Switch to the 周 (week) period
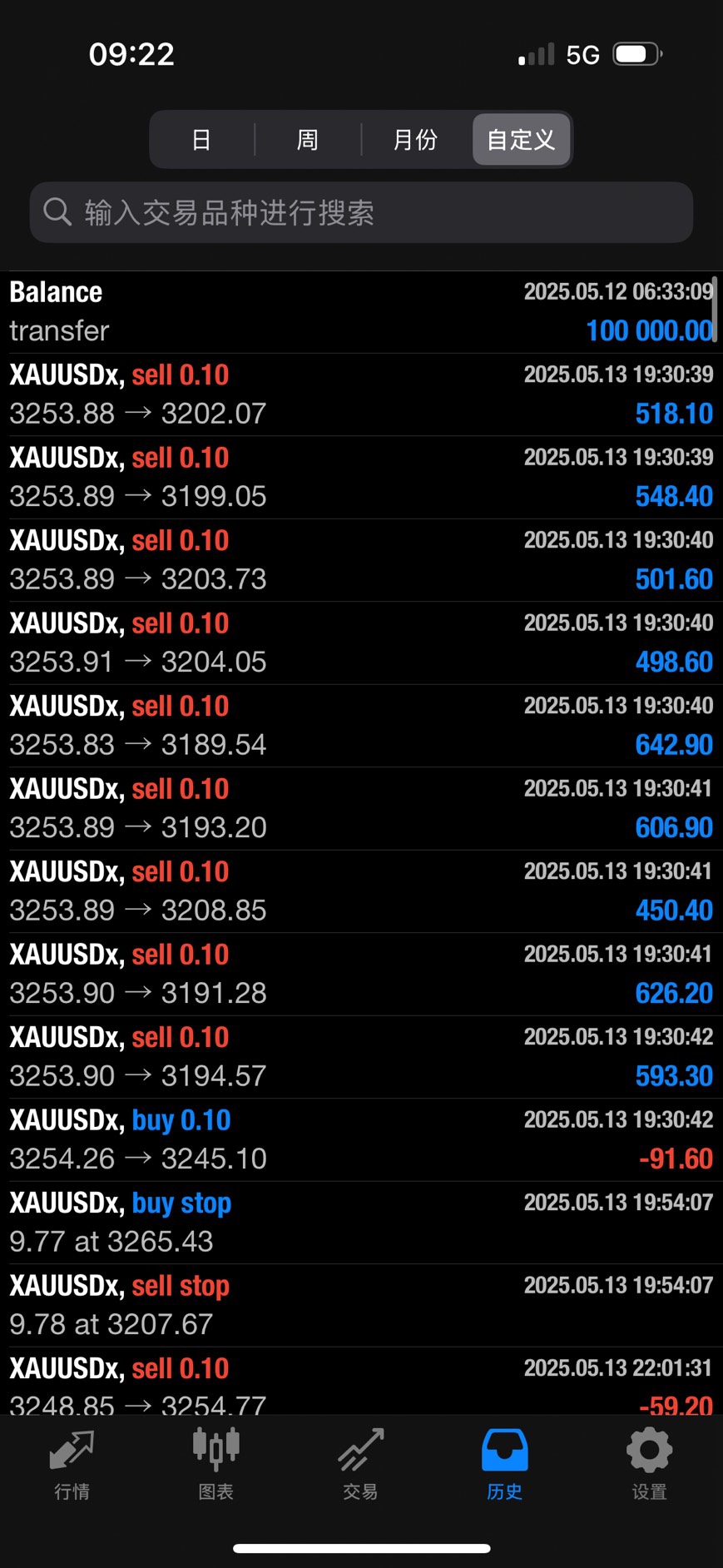 [308, 140]
